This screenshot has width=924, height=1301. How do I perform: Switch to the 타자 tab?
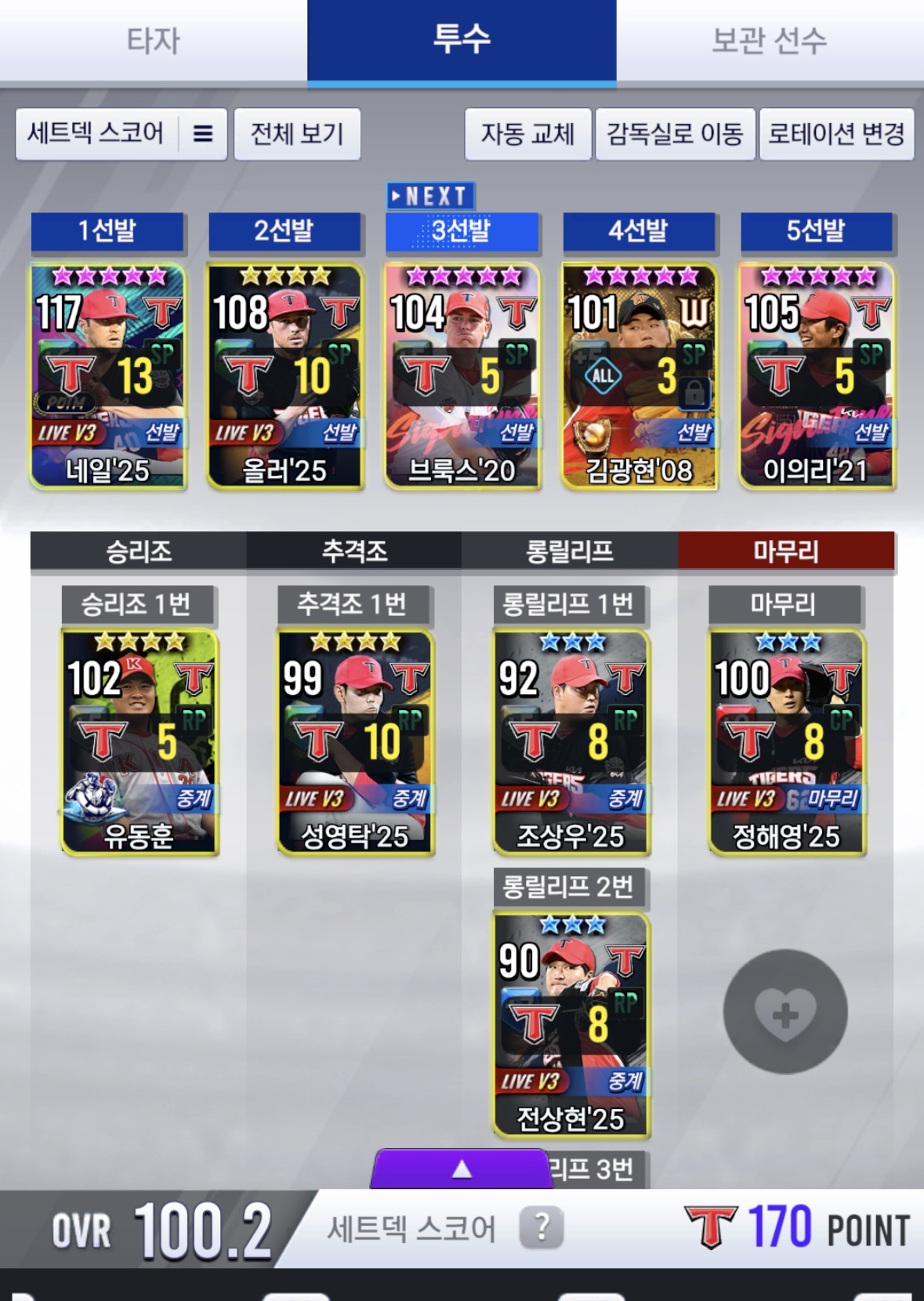154,41
